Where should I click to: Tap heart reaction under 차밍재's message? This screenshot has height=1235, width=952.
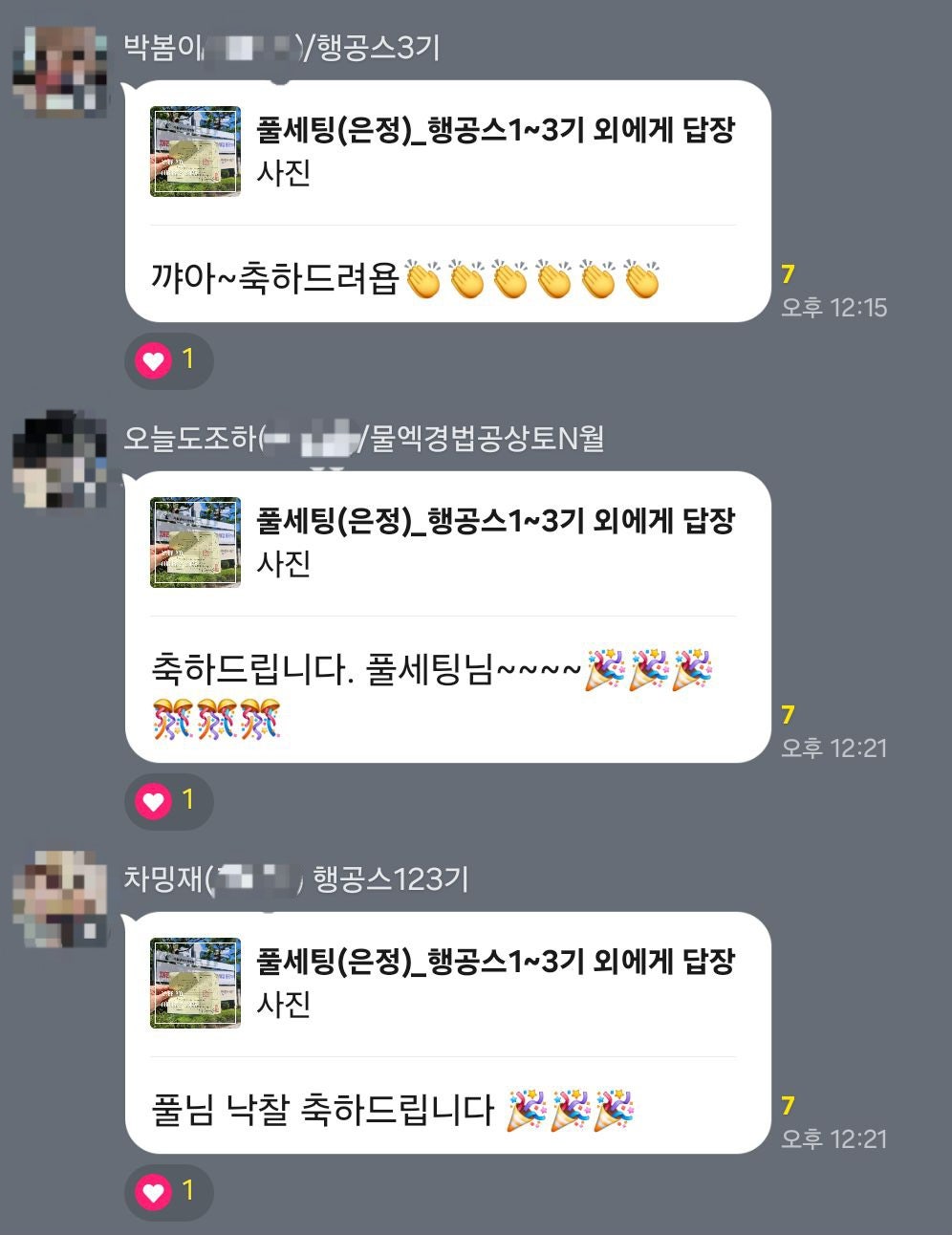(x=168, y=1191)
